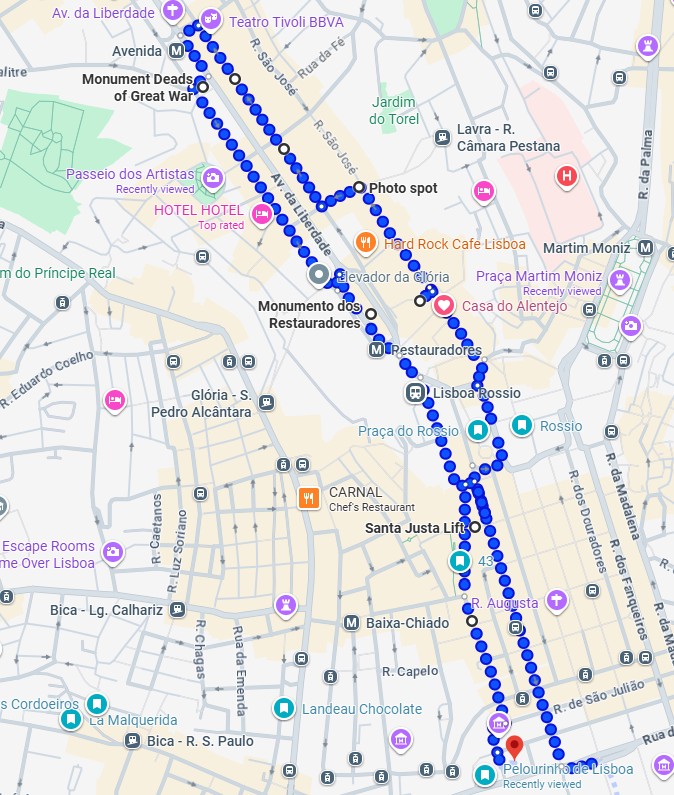Tap the HOTEL HOTEL lodging marker

262,213
